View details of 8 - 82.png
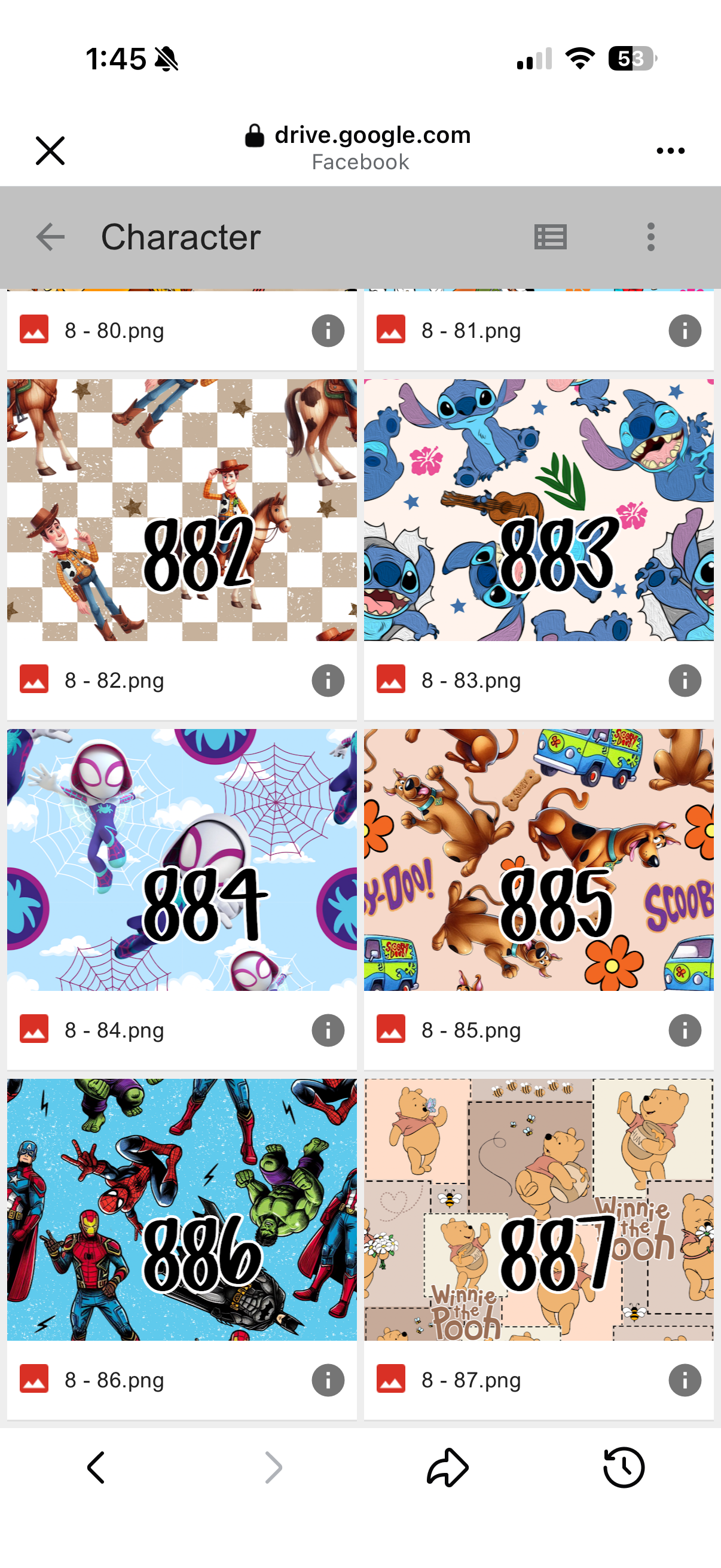 point(328,680)
